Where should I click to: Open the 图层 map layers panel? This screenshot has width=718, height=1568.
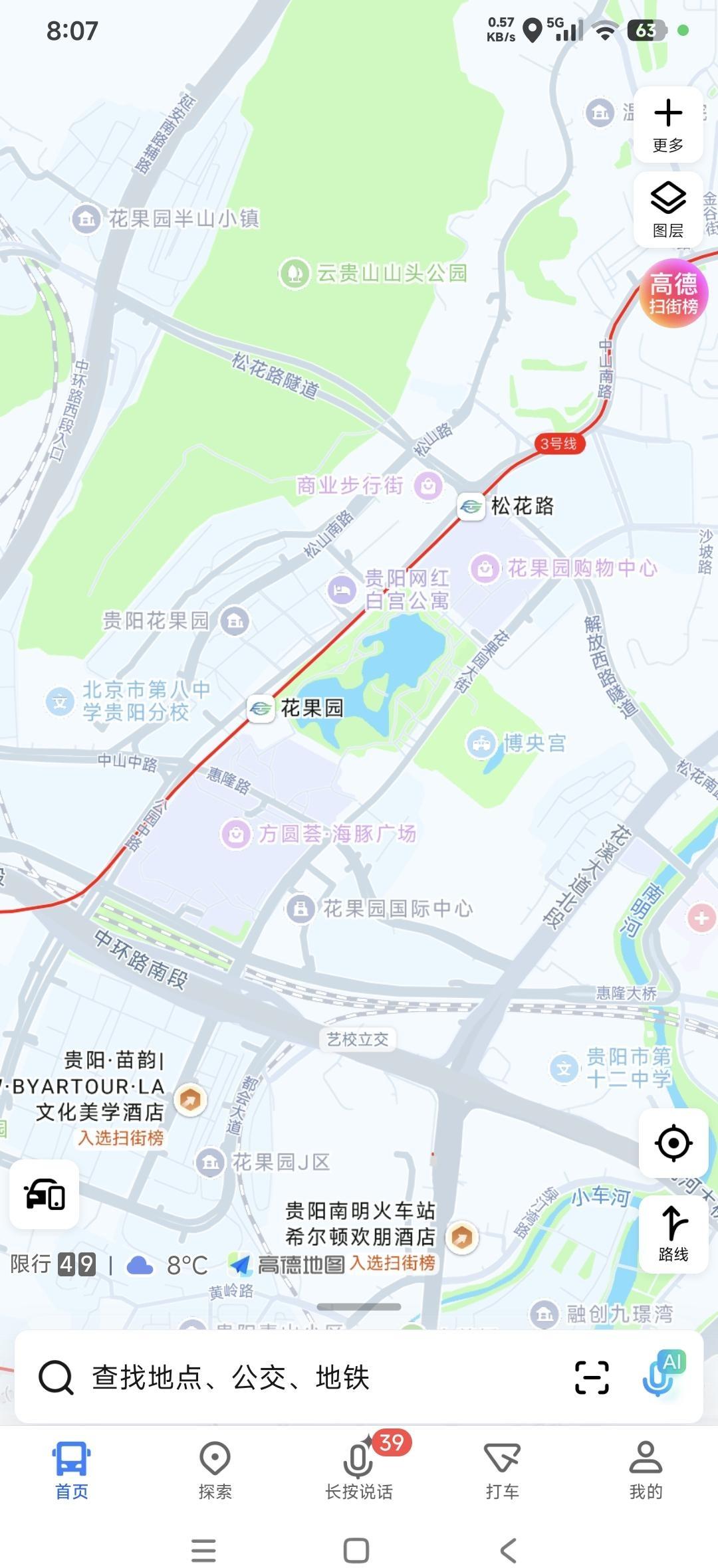point(669,209)
